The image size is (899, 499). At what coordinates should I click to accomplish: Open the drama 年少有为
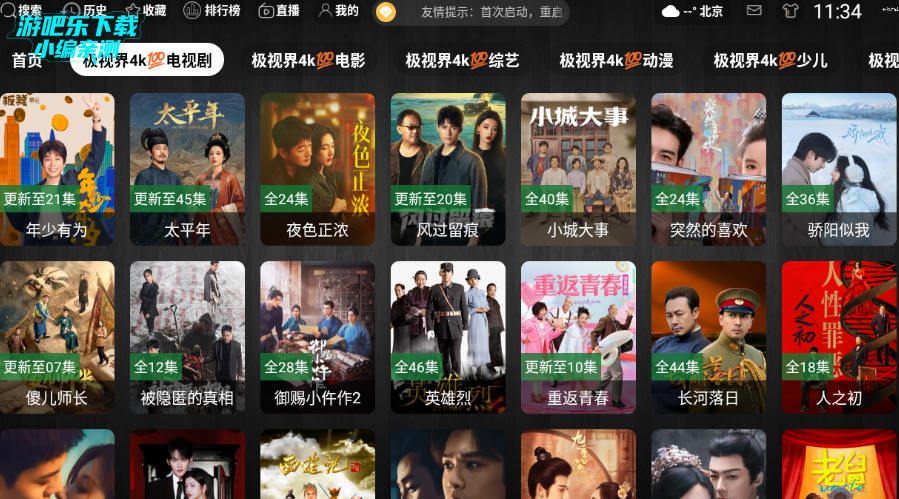point(57,169)
